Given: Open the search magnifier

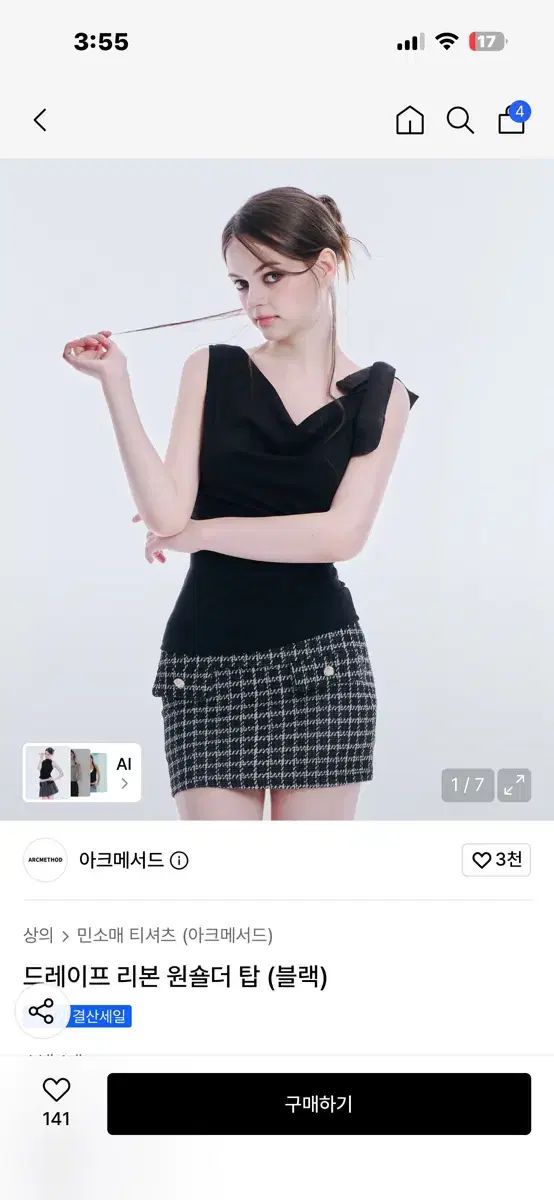Looking at the screenshot, I should coord(460,121).
